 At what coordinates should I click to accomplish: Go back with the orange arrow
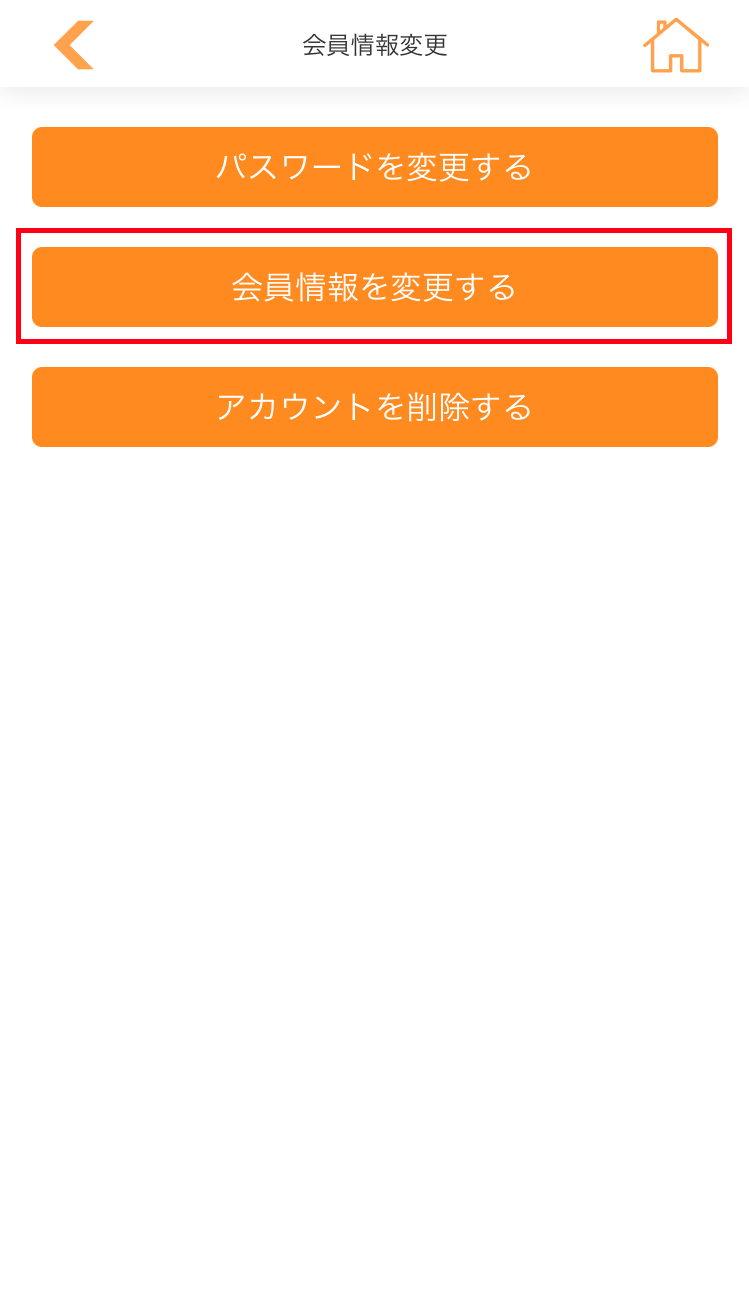coord(74,45)
